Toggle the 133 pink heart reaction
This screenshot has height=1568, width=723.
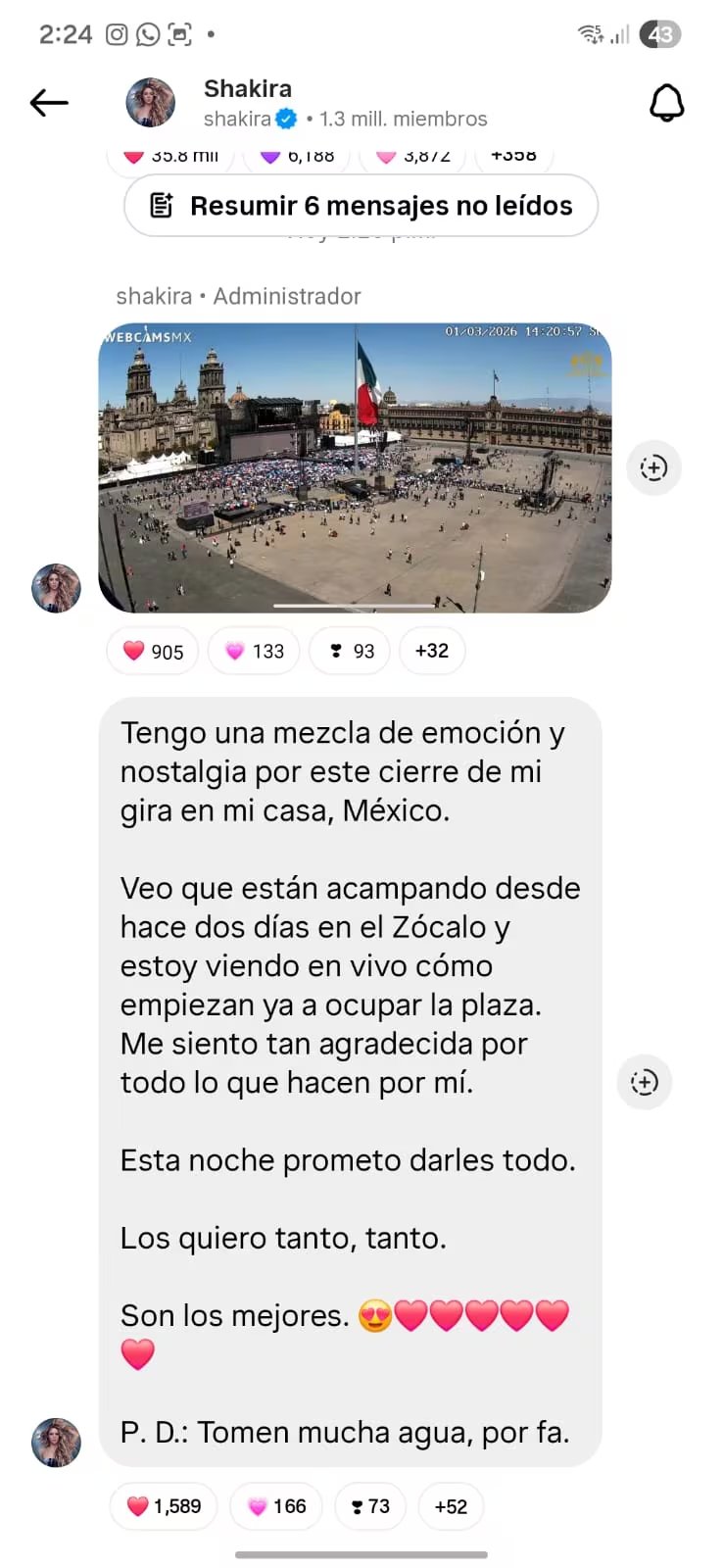coord(253,650)
